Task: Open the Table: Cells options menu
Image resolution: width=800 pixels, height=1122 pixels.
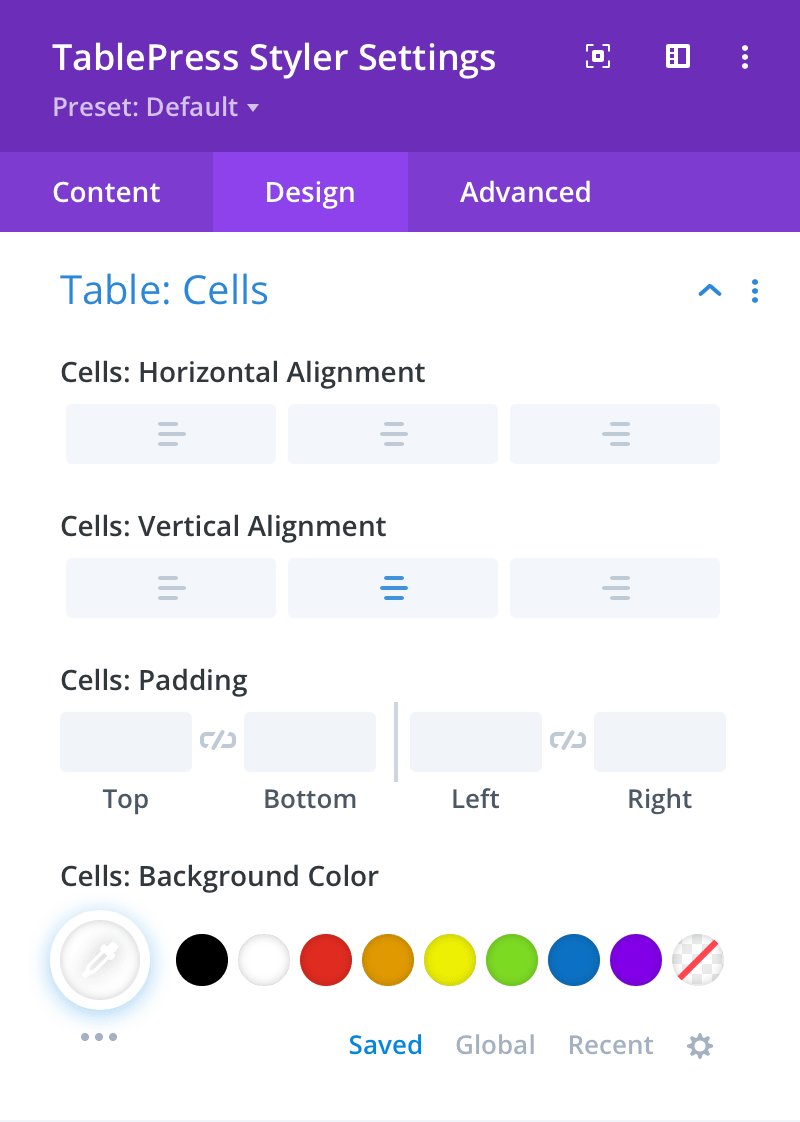Action: tap(755, 290)
